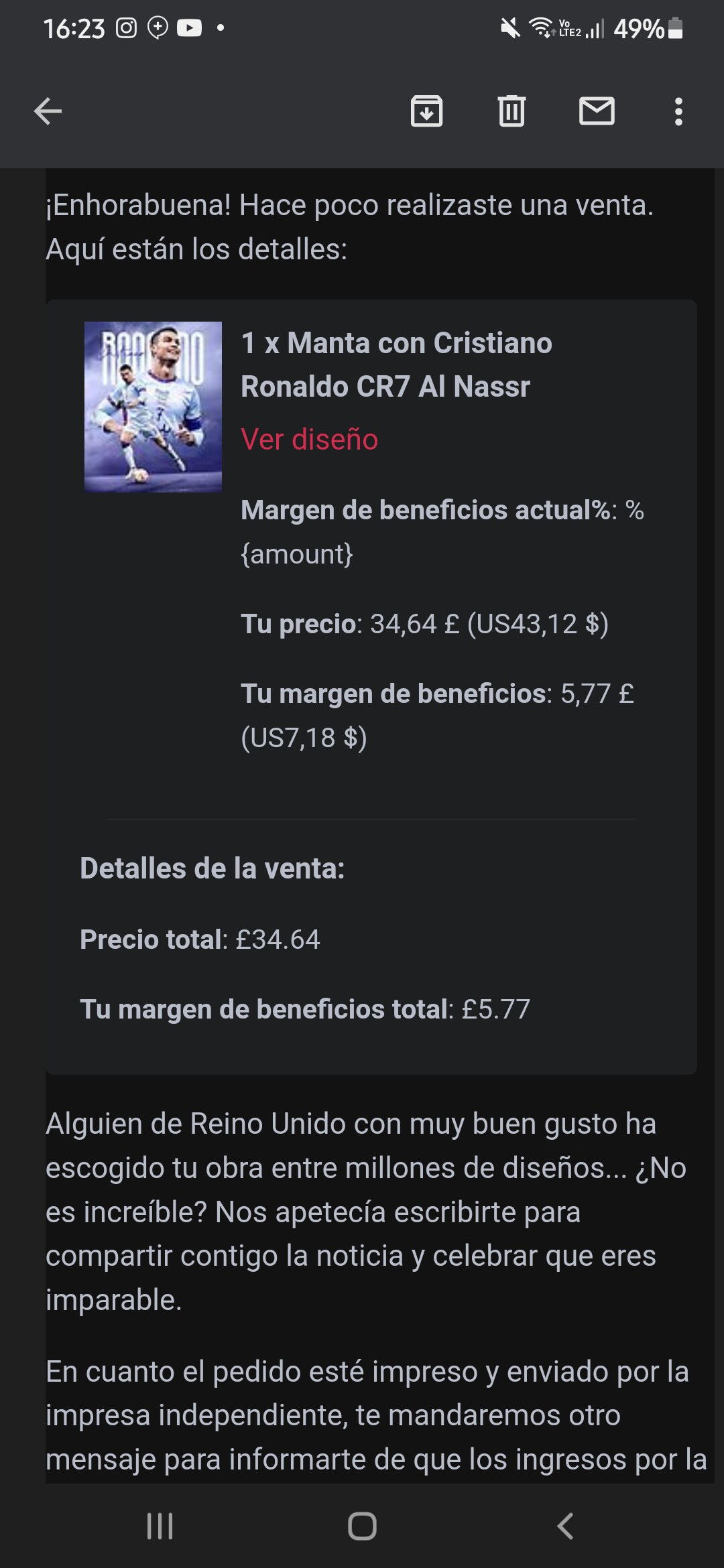Viewport: 724px width, 1568px height.
Task: Tap the system home button
Action: pyautogui.click(x=362, y=1526)
